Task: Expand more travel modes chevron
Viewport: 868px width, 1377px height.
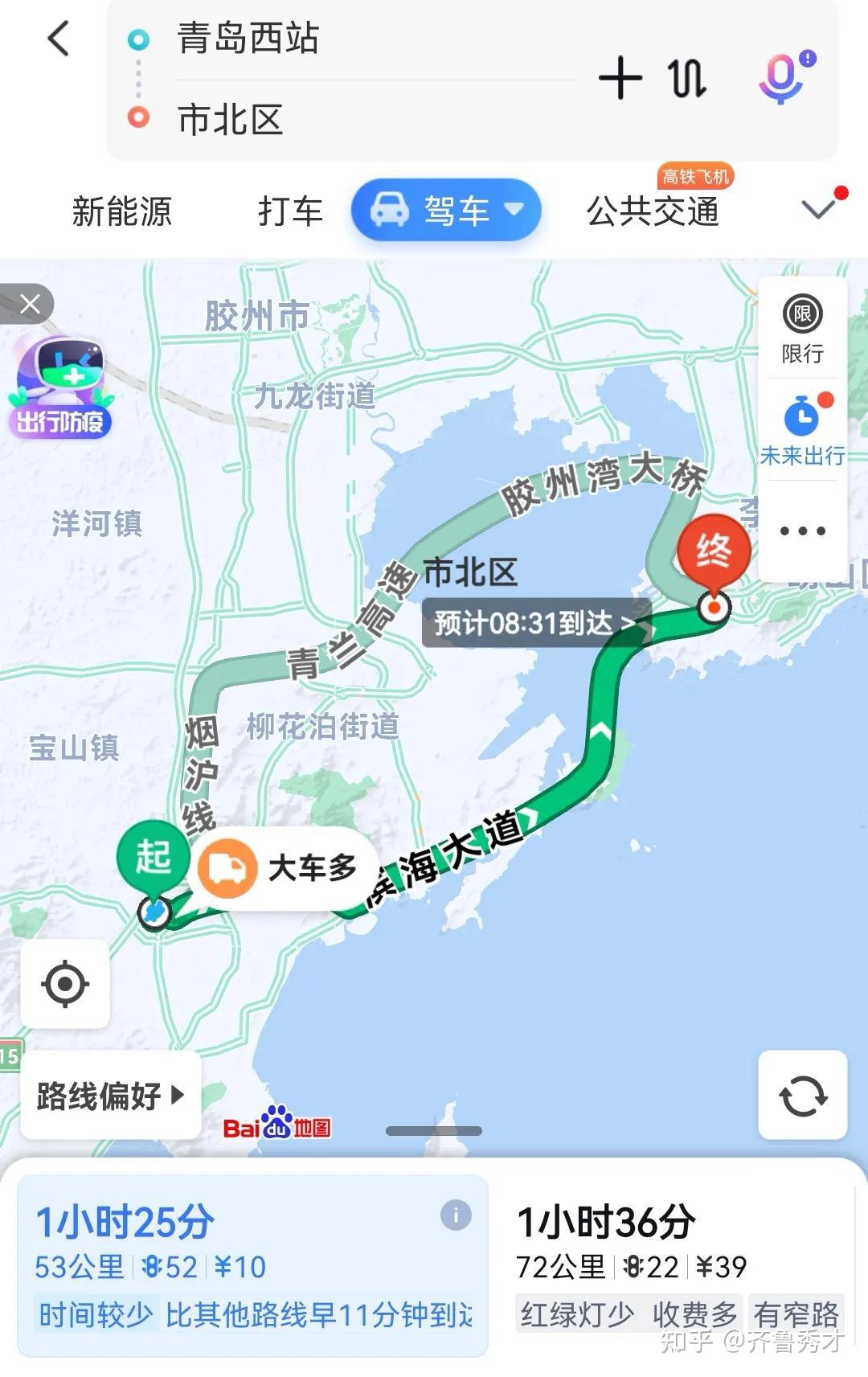Action: click(x=819, y=209)
